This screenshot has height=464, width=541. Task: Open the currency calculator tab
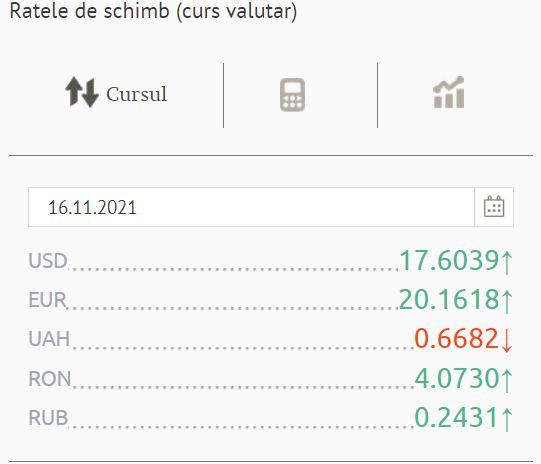click(x=292, y=95)
